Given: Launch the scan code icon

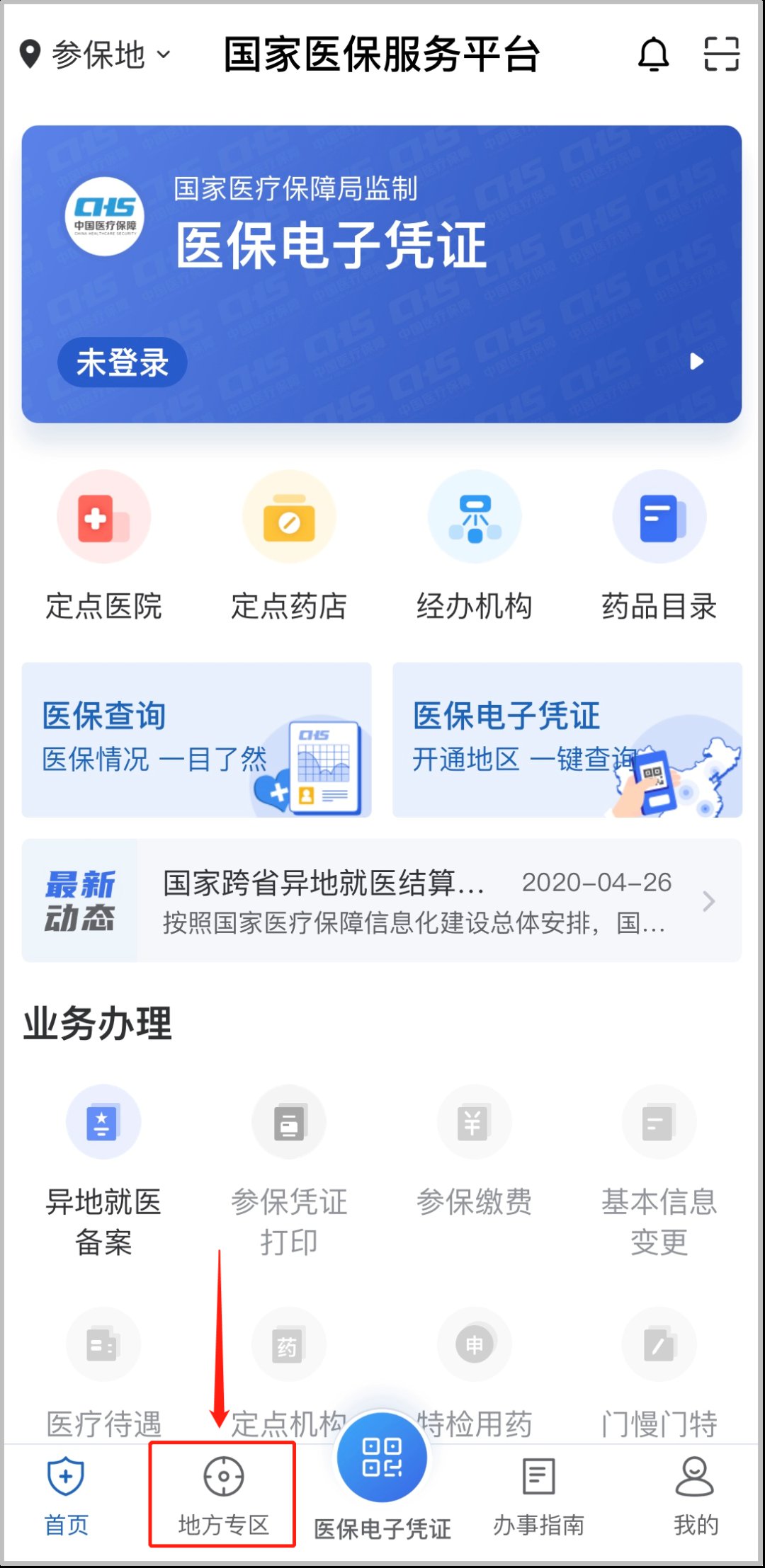Looking at the screenshot, I should [721, 55].
